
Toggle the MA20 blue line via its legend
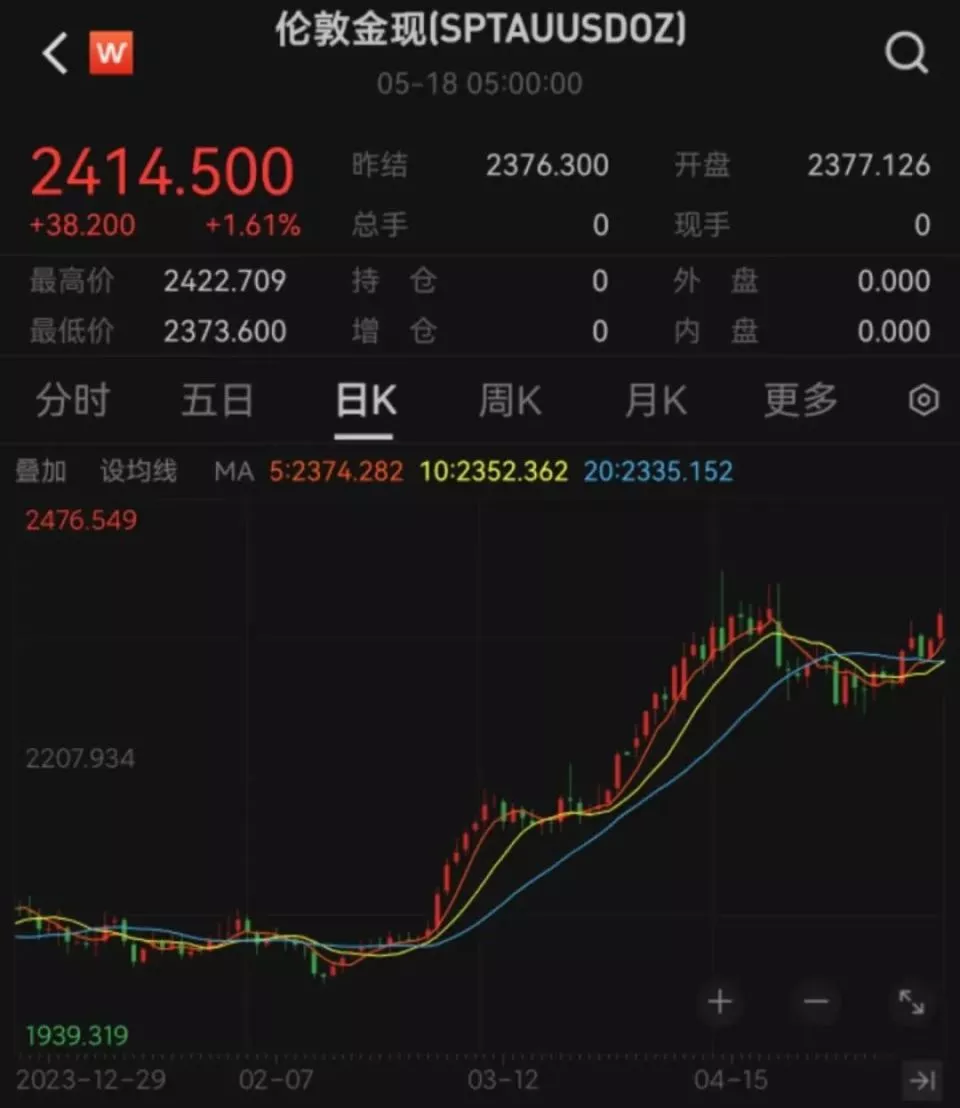657,470
